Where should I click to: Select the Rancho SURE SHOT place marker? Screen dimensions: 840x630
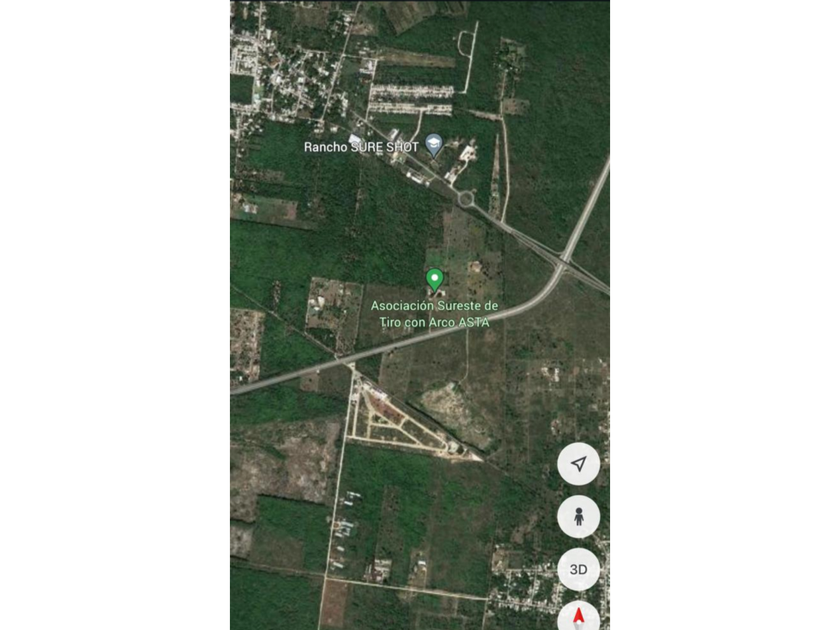pyautogui.click(x=433, y=145)
